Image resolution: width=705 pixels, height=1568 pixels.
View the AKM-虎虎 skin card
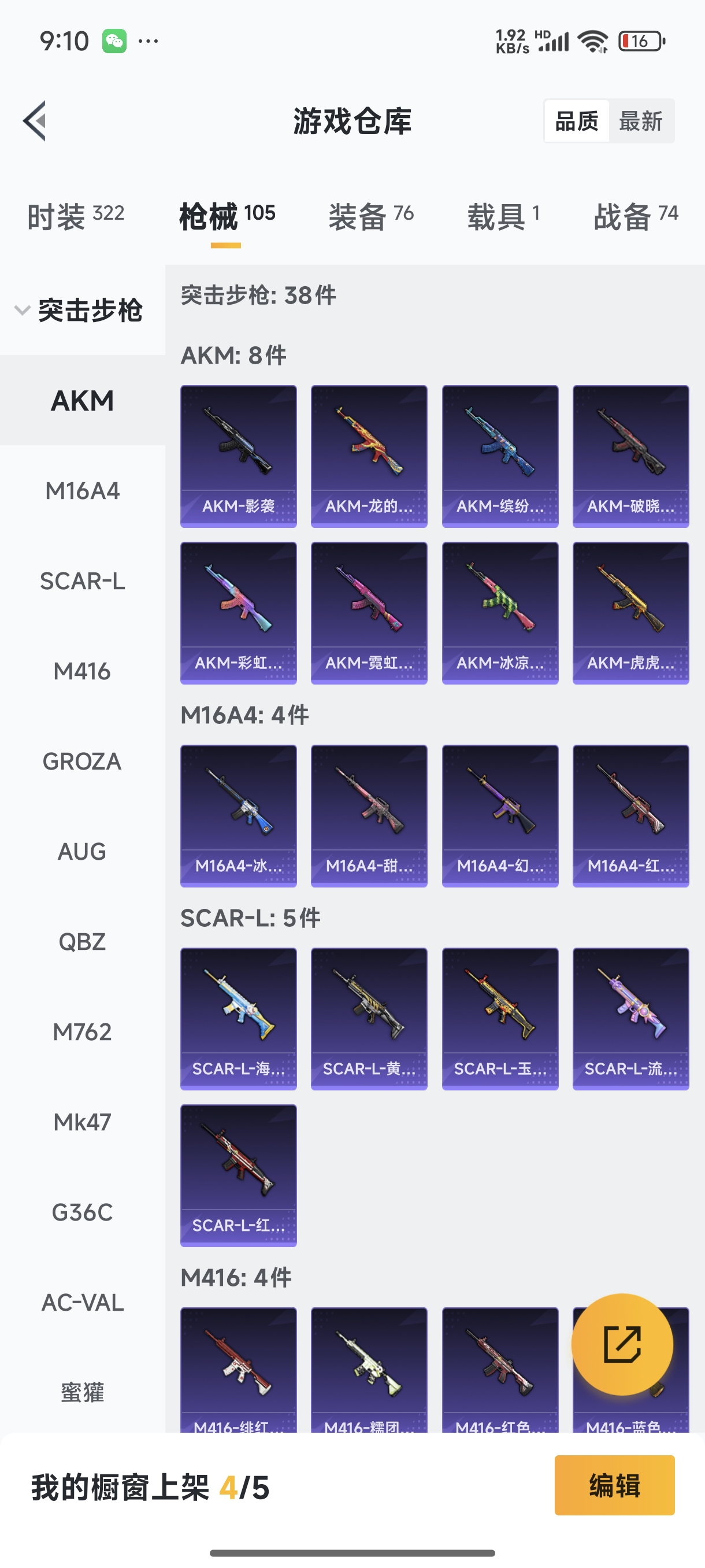pos(630,613)
